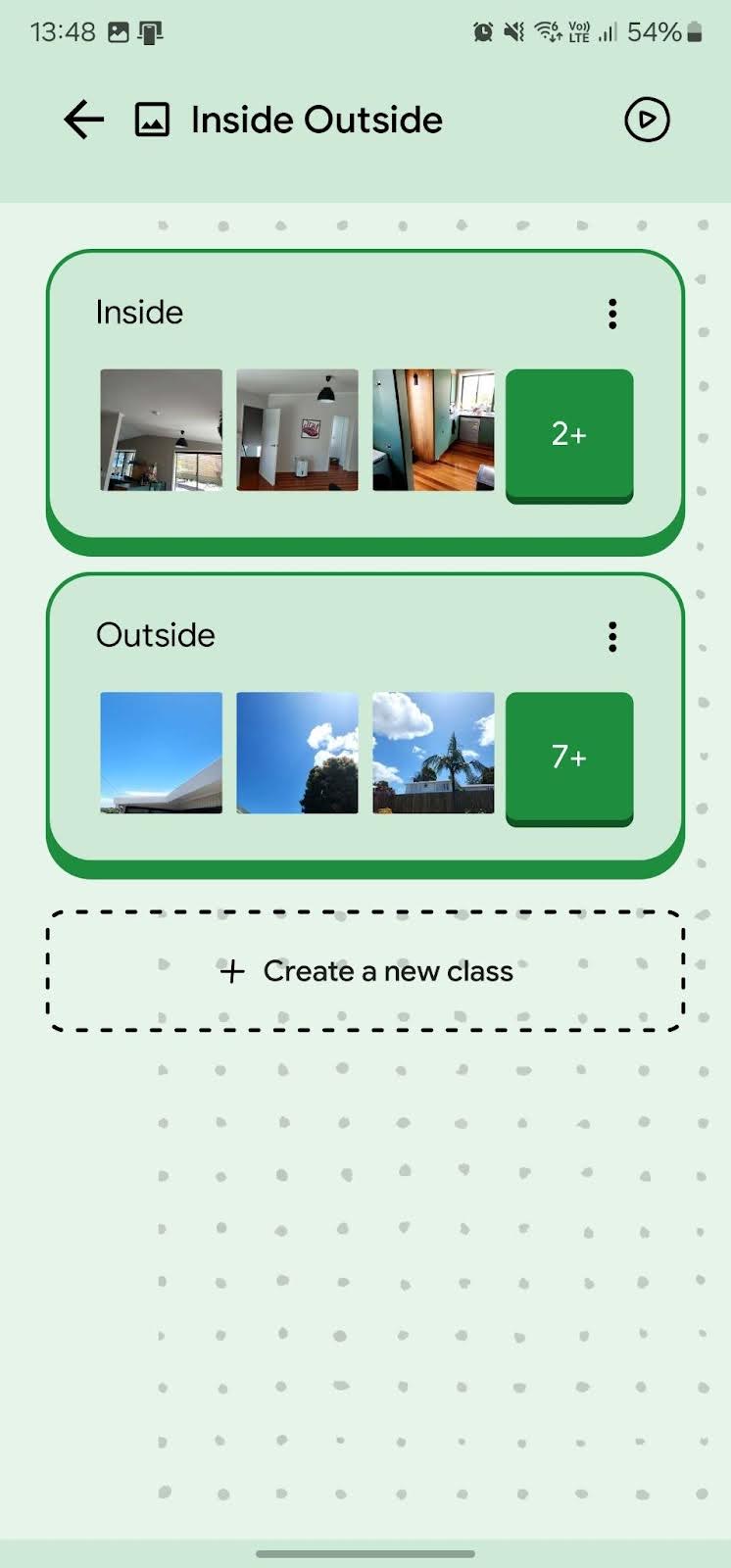Select the kitchen doorway thumbnail in Inside
The height and width of the screenshot is (1568, 731).
coord(432,431)
